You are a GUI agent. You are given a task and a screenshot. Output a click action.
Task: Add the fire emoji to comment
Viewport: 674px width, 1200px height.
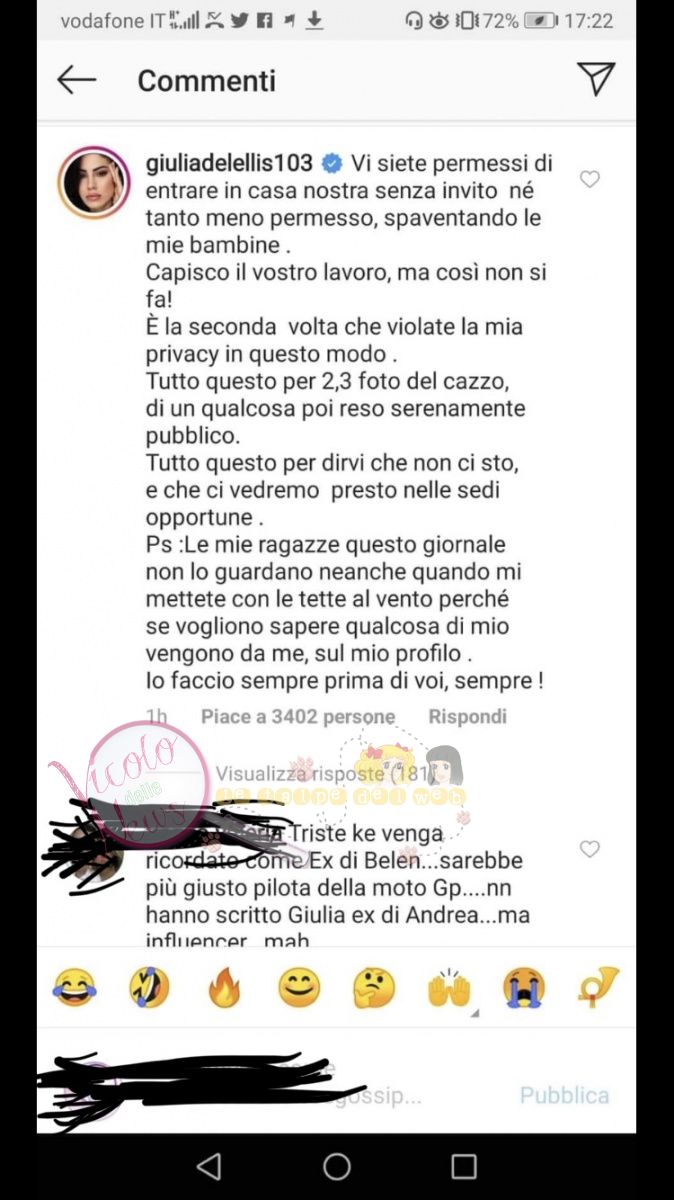224,988
